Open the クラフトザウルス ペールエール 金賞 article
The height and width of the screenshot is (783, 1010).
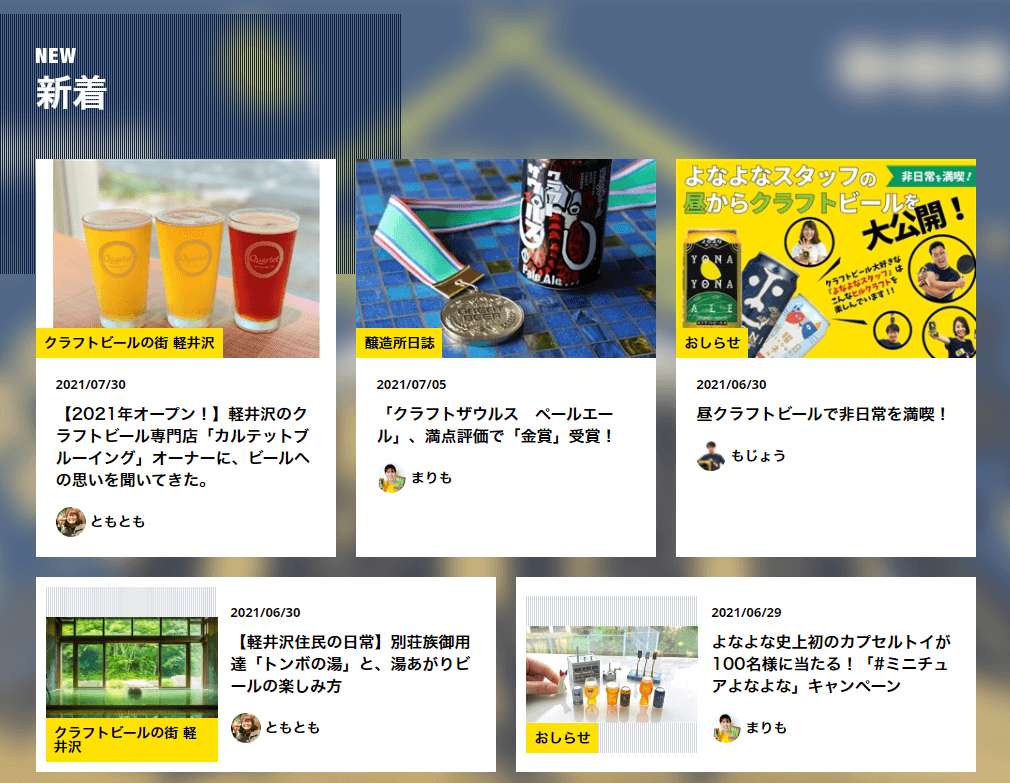[x=496, y=425]
